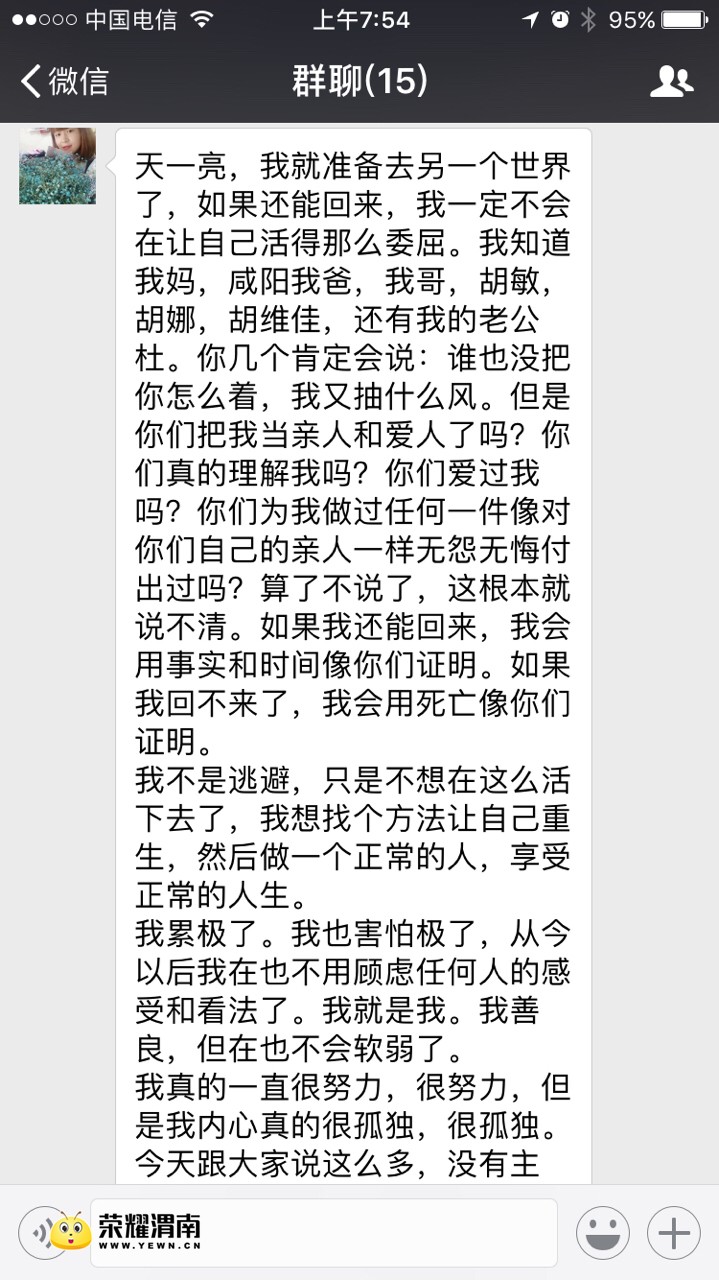The height and width of the screenshot is (1280, 719).
Task: Go back to the 微信 chat list
Action: (x=65, y=81)
